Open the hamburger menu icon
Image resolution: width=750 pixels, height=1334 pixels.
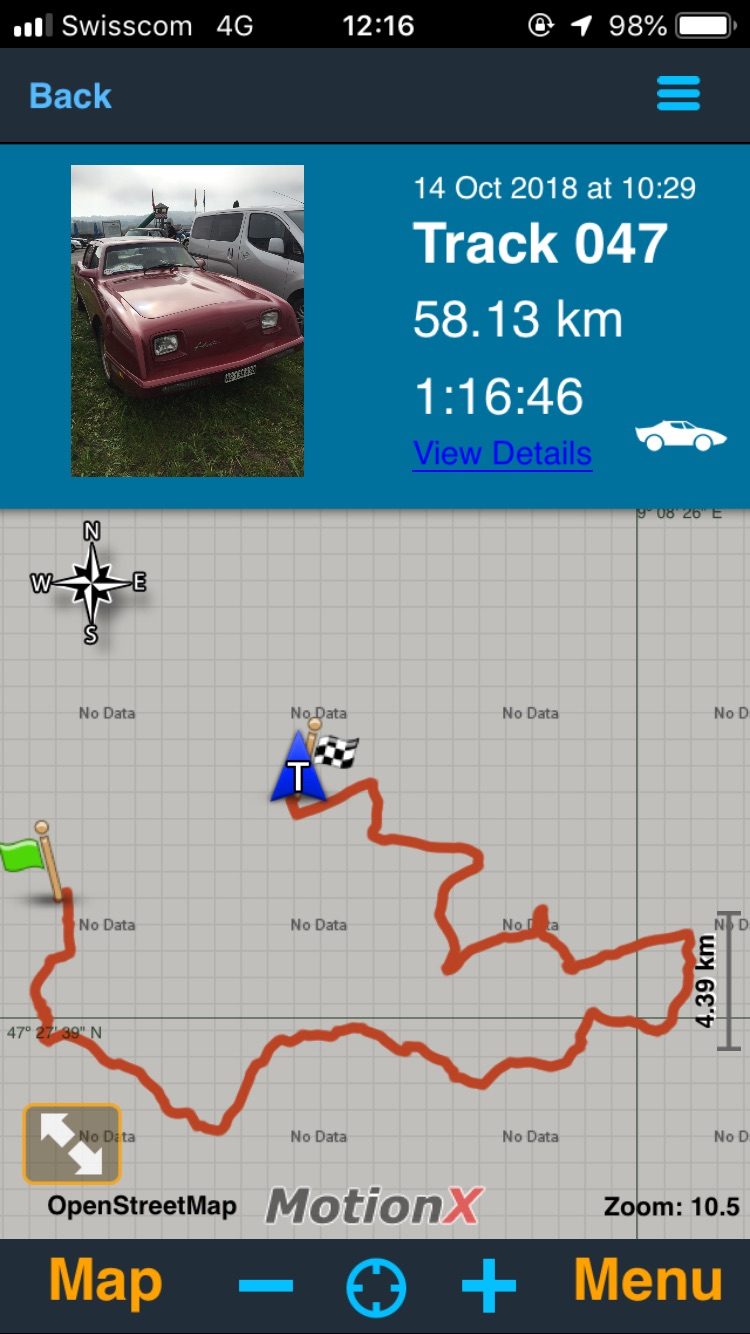[x=678, y=95]
